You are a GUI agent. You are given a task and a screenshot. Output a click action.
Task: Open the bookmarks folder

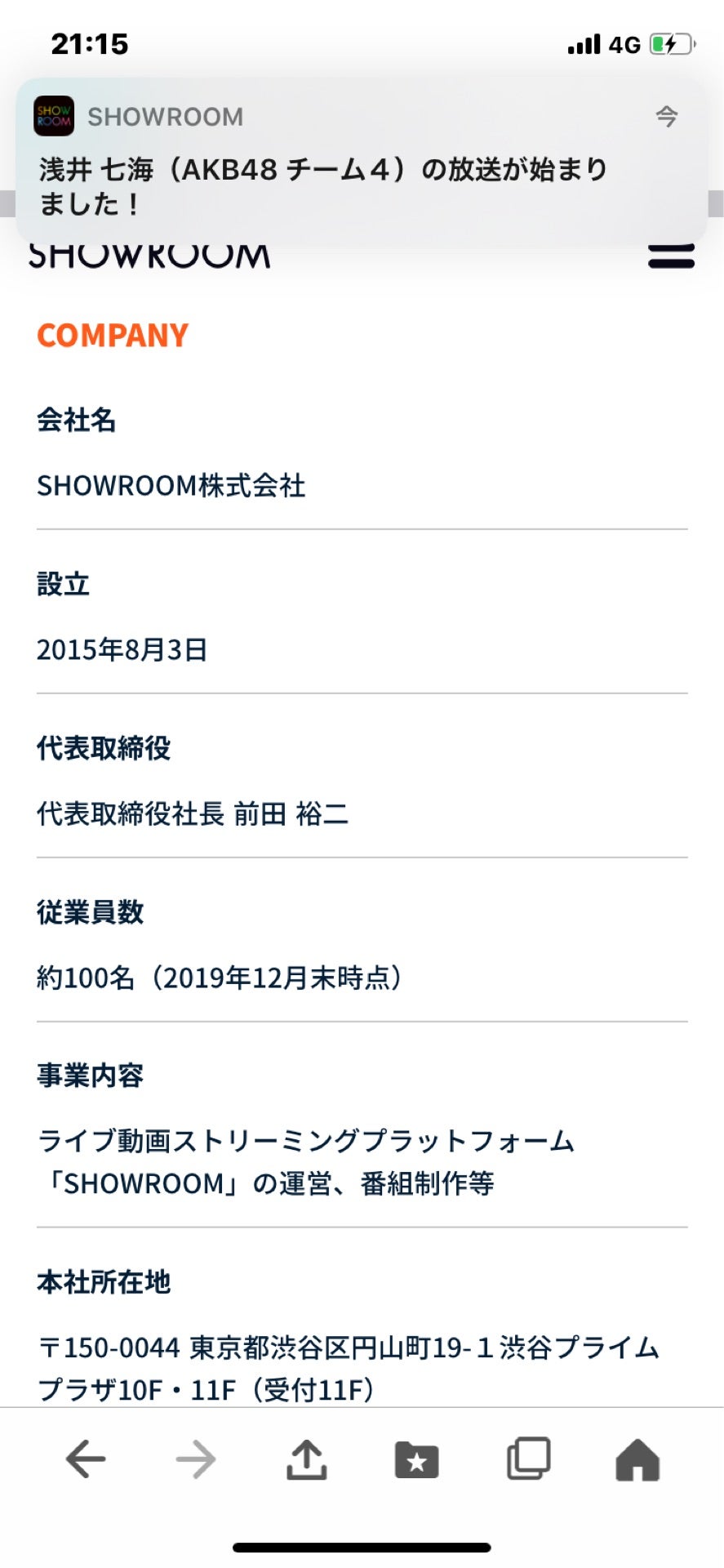(417, 1459)
